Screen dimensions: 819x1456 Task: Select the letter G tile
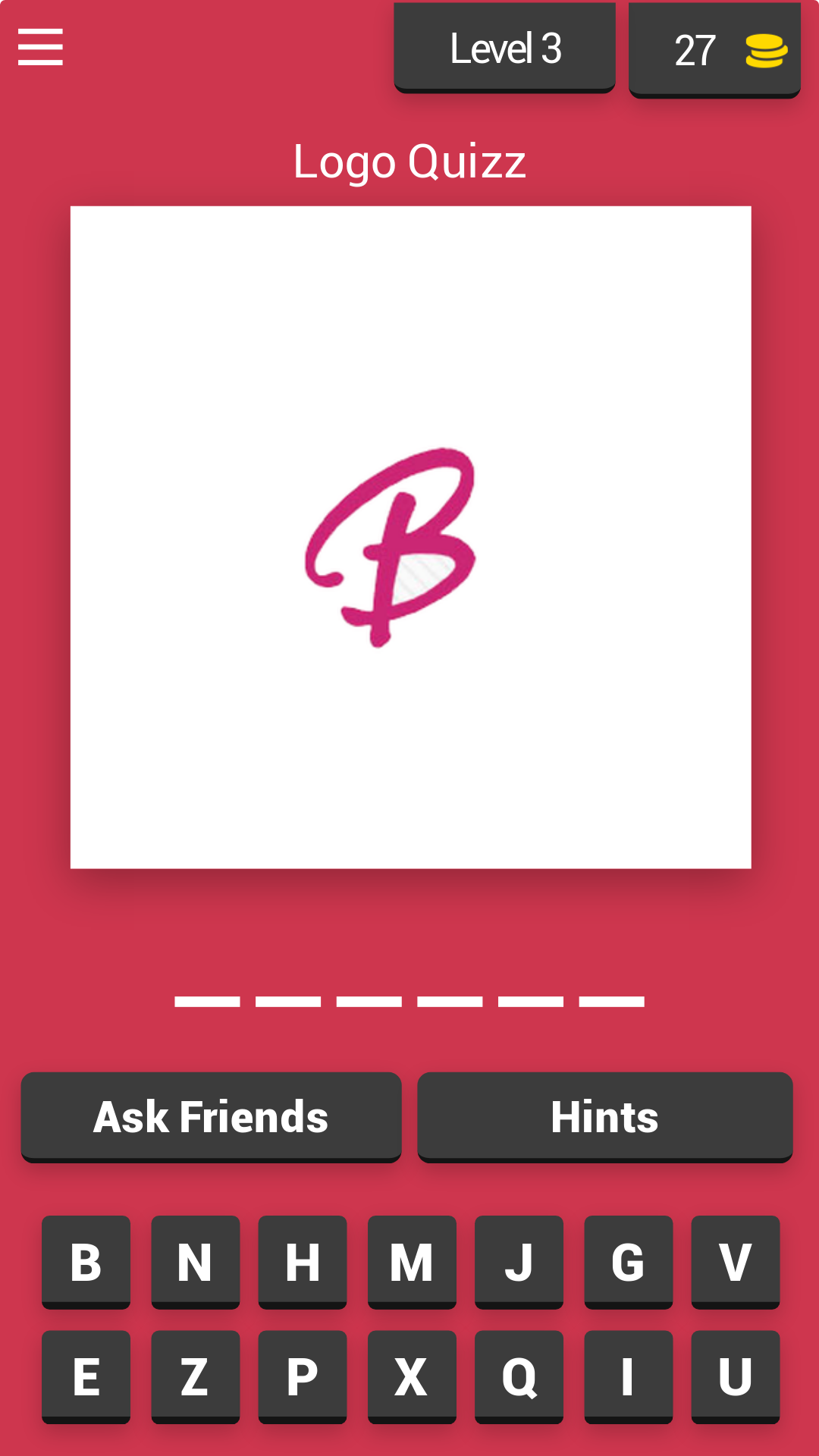click(x=629, y=1263)
